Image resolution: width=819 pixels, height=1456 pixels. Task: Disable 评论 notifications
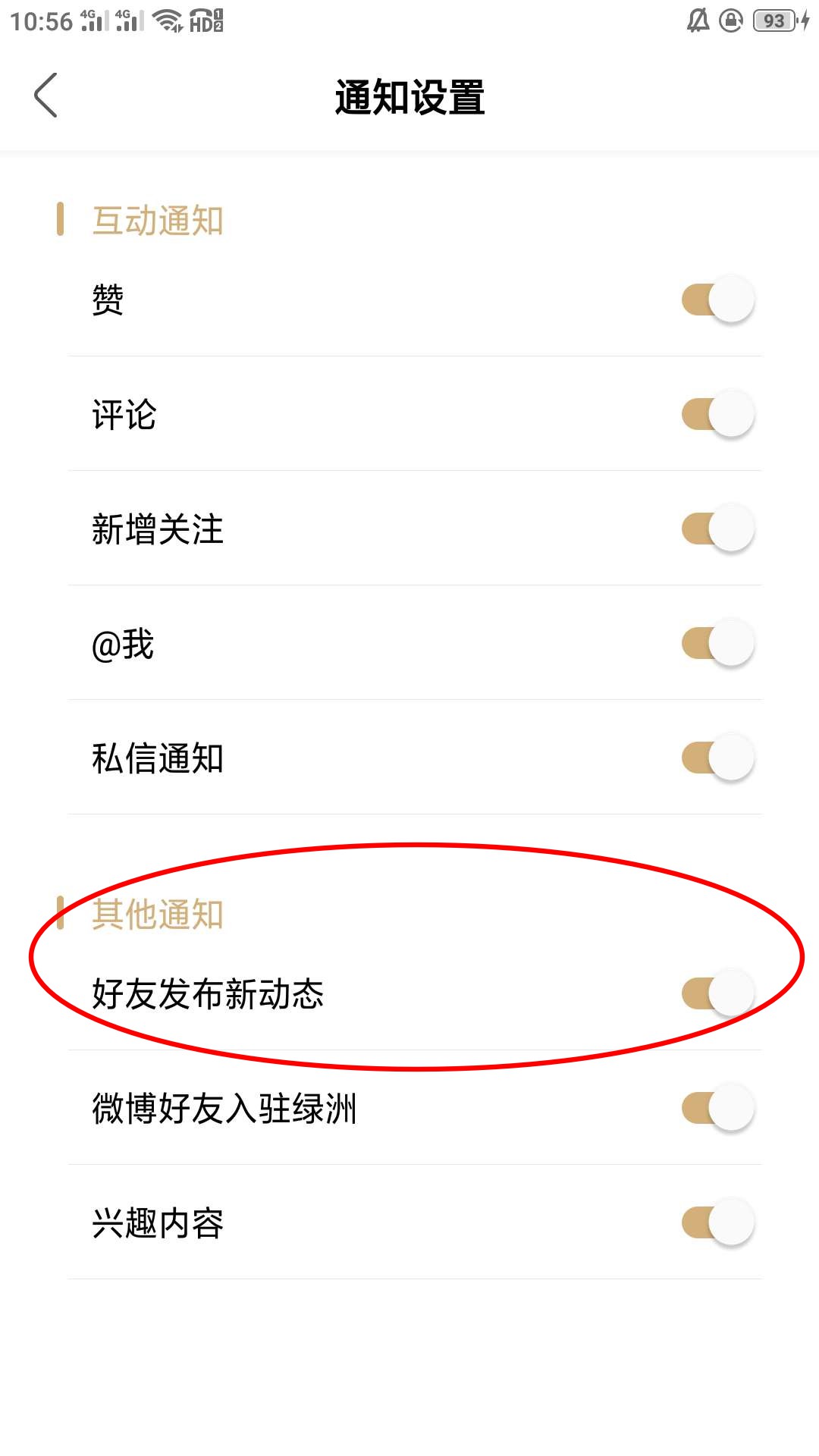[x=717, y=414]
